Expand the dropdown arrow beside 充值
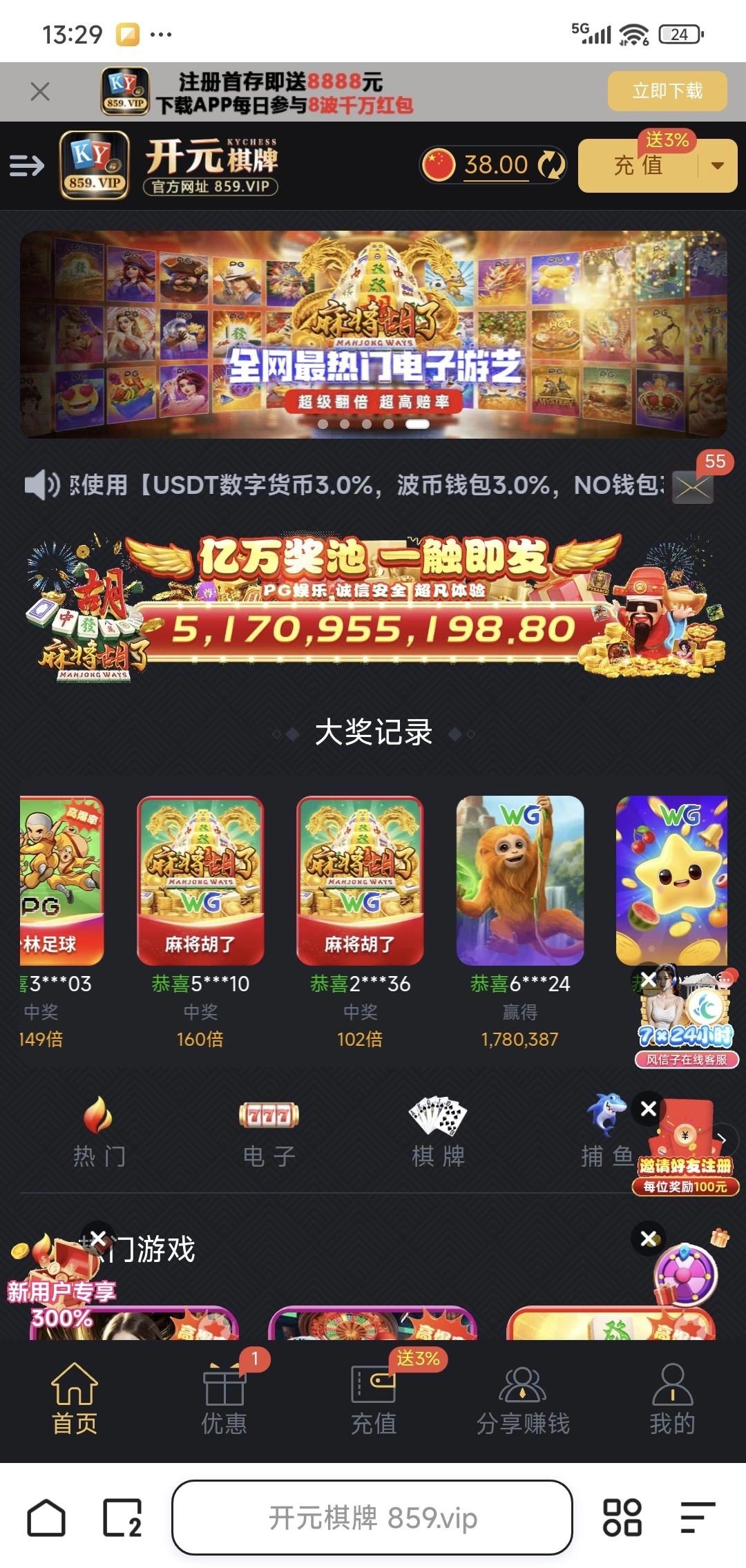The width and height of the screenshot is (746, 1568). [x=718, y=166]
